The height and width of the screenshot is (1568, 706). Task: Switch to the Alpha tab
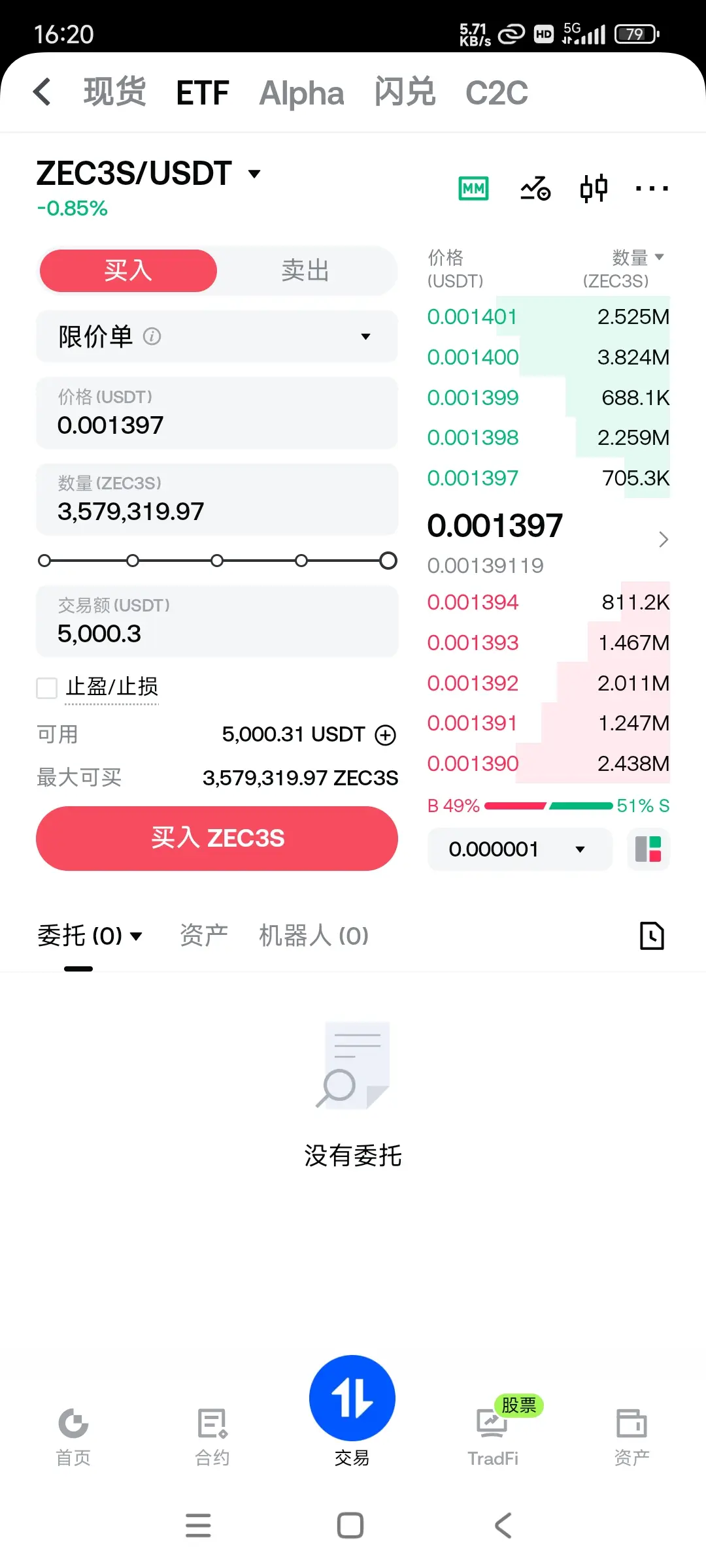coord(301,93)
